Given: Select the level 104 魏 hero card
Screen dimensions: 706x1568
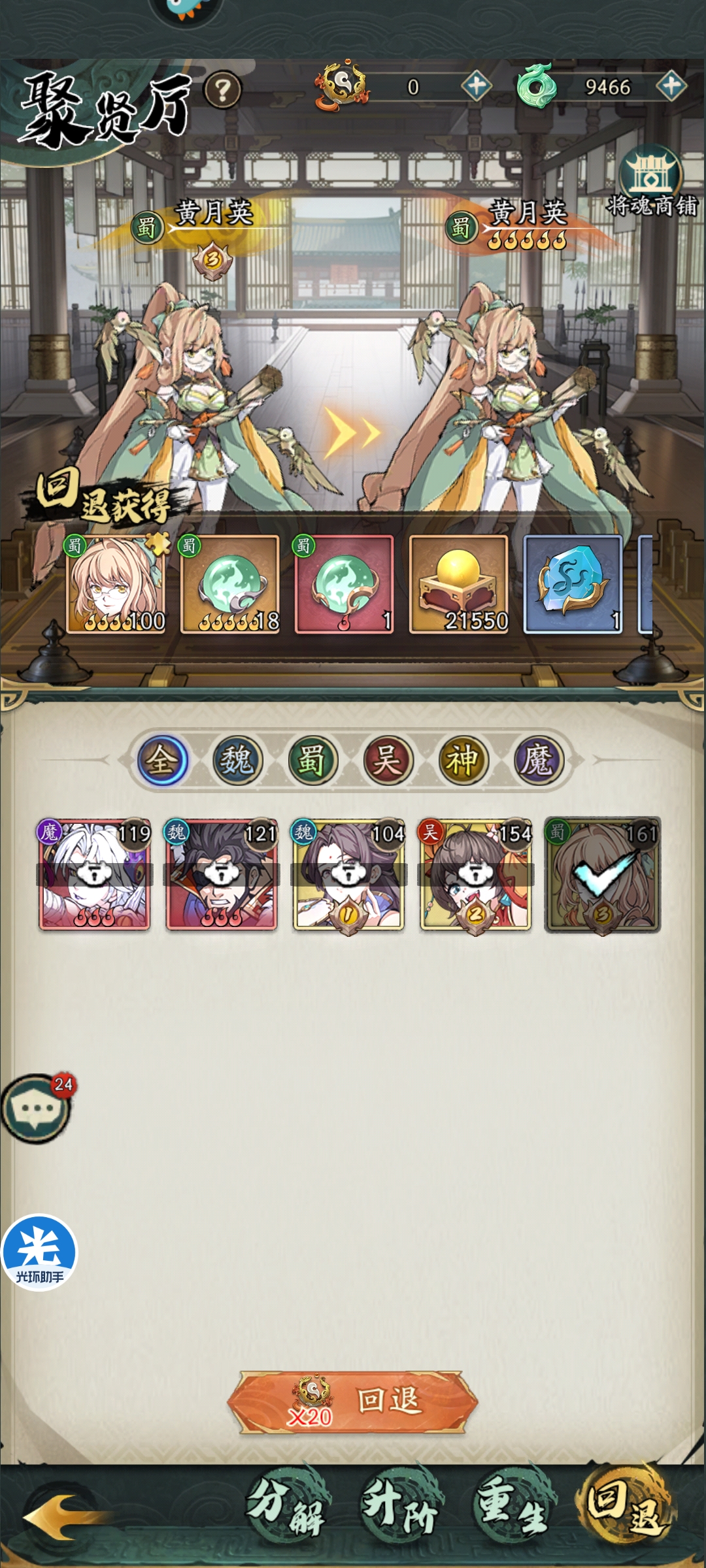Looking at the screenshot, I should 348,874.
